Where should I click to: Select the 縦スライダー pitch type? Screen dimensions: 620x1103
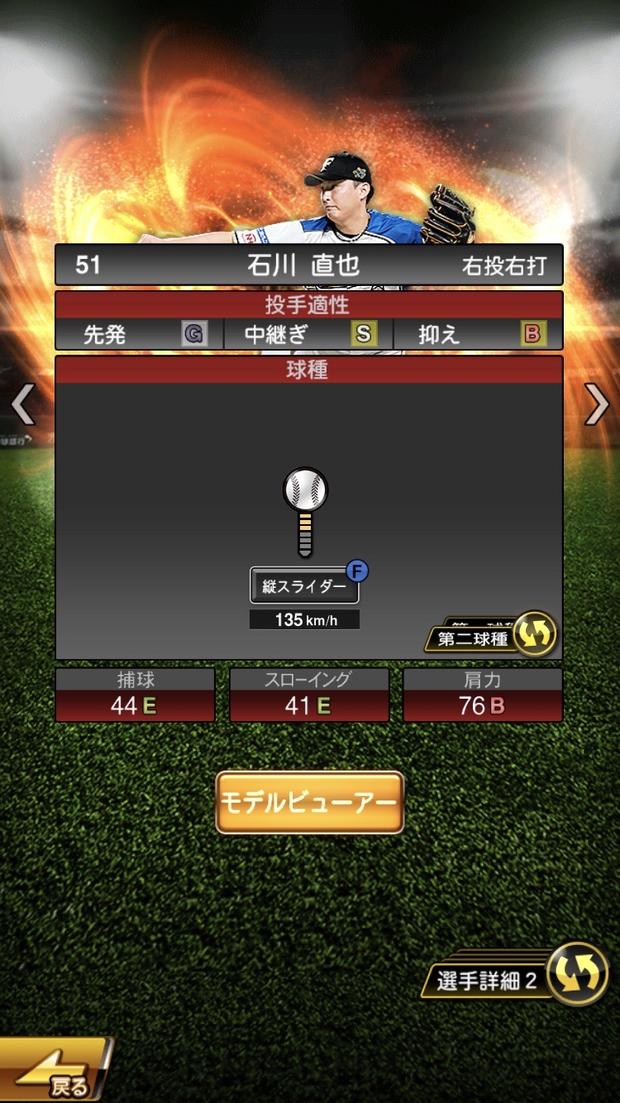304,586
